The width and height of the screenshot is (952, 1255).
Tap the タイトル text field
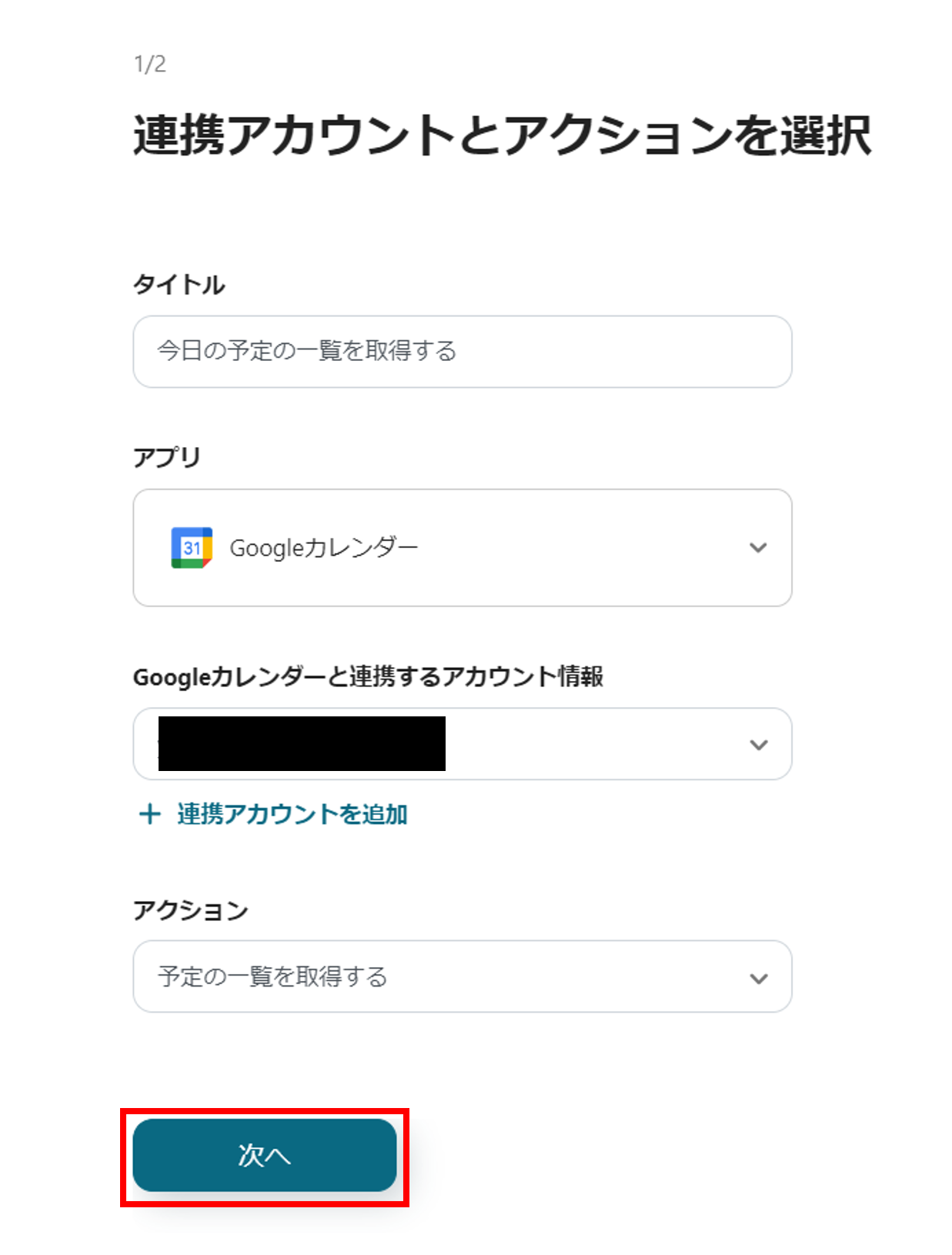(462, 352)
